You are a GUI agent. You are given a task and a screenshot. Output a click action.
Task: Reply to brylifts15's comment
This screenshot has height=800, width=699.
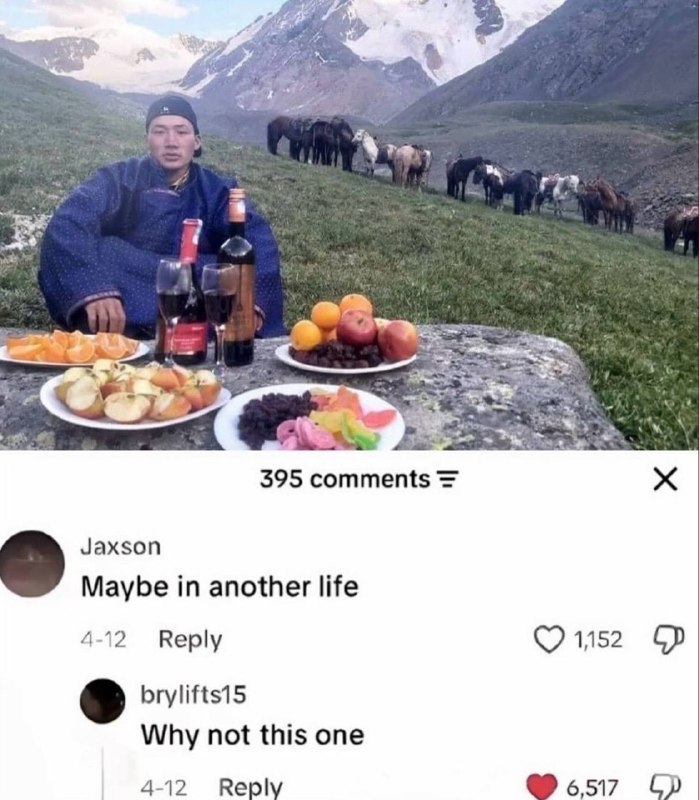pyautogui.click(x=251, y=787)
